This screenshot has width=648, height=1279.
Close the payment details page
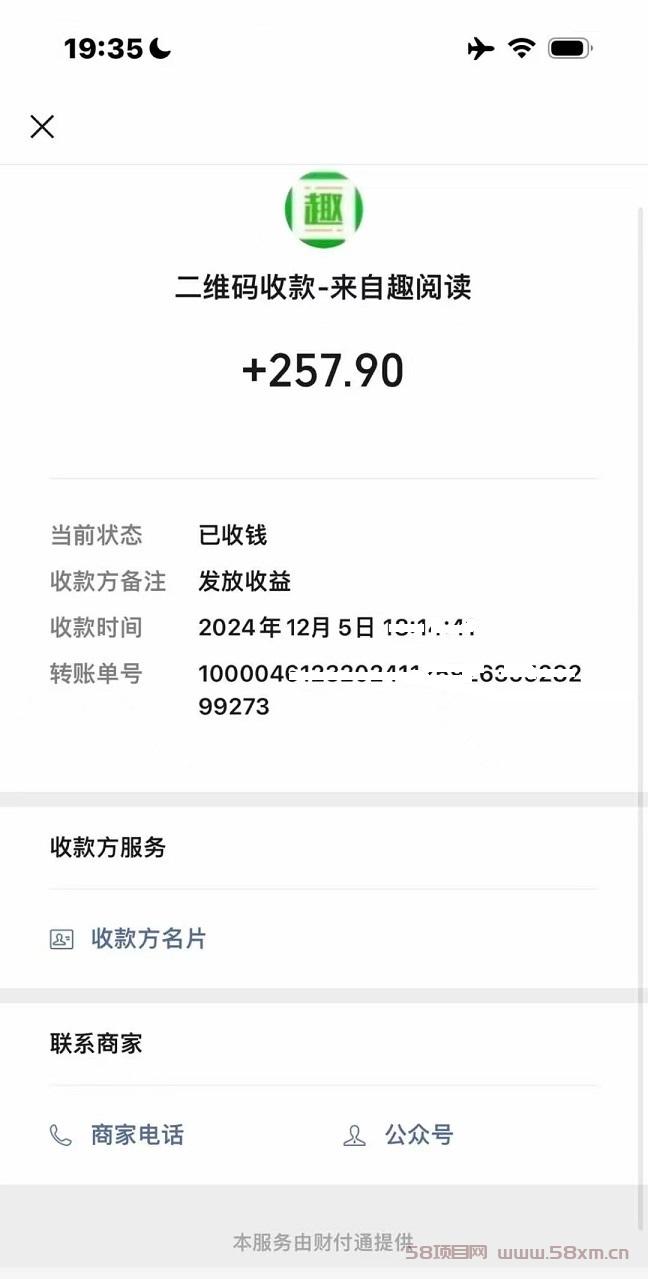coord(42,126)
